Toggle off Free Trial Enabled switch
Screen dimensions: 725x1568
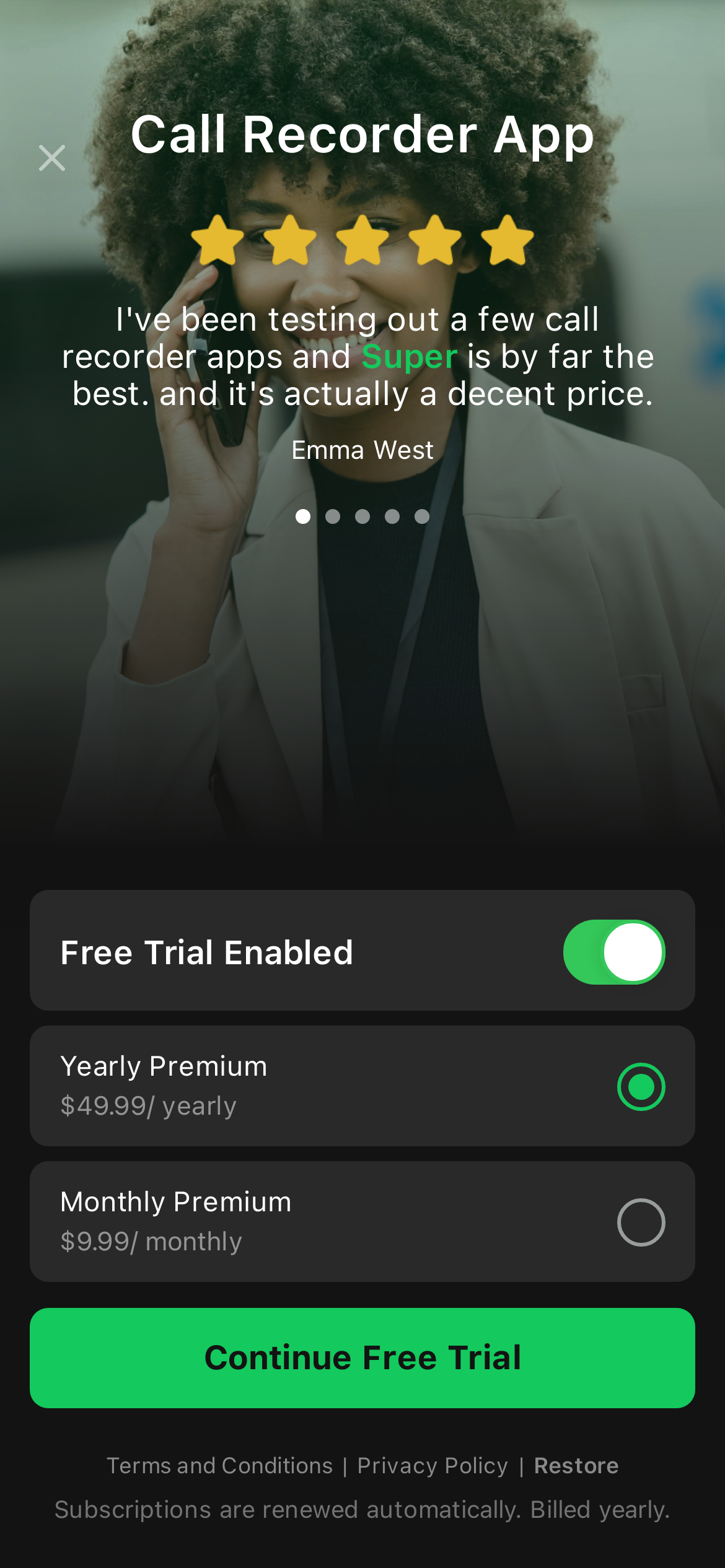pos(613,952)
